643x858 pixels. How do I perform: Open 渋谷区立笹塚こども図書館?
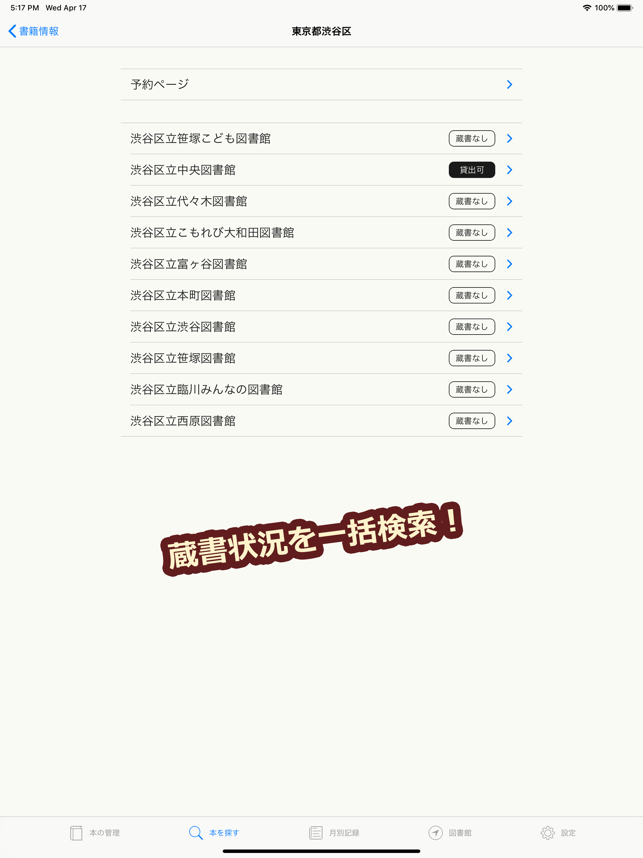coord(321,138)
